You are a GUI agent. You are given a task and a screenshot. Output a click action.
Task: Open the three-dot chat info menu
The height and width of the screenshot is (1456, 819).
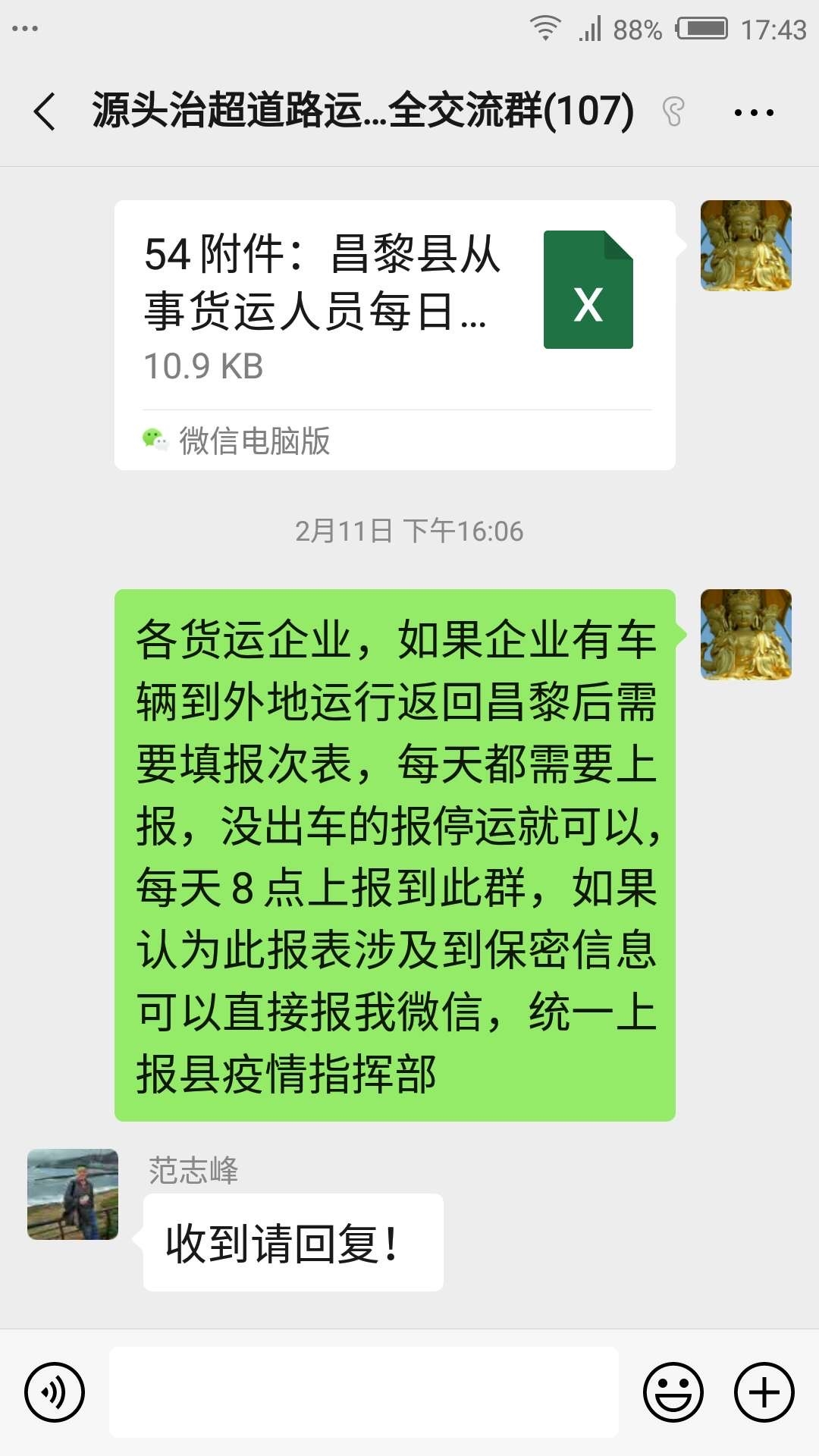click(x=754, y=113)
